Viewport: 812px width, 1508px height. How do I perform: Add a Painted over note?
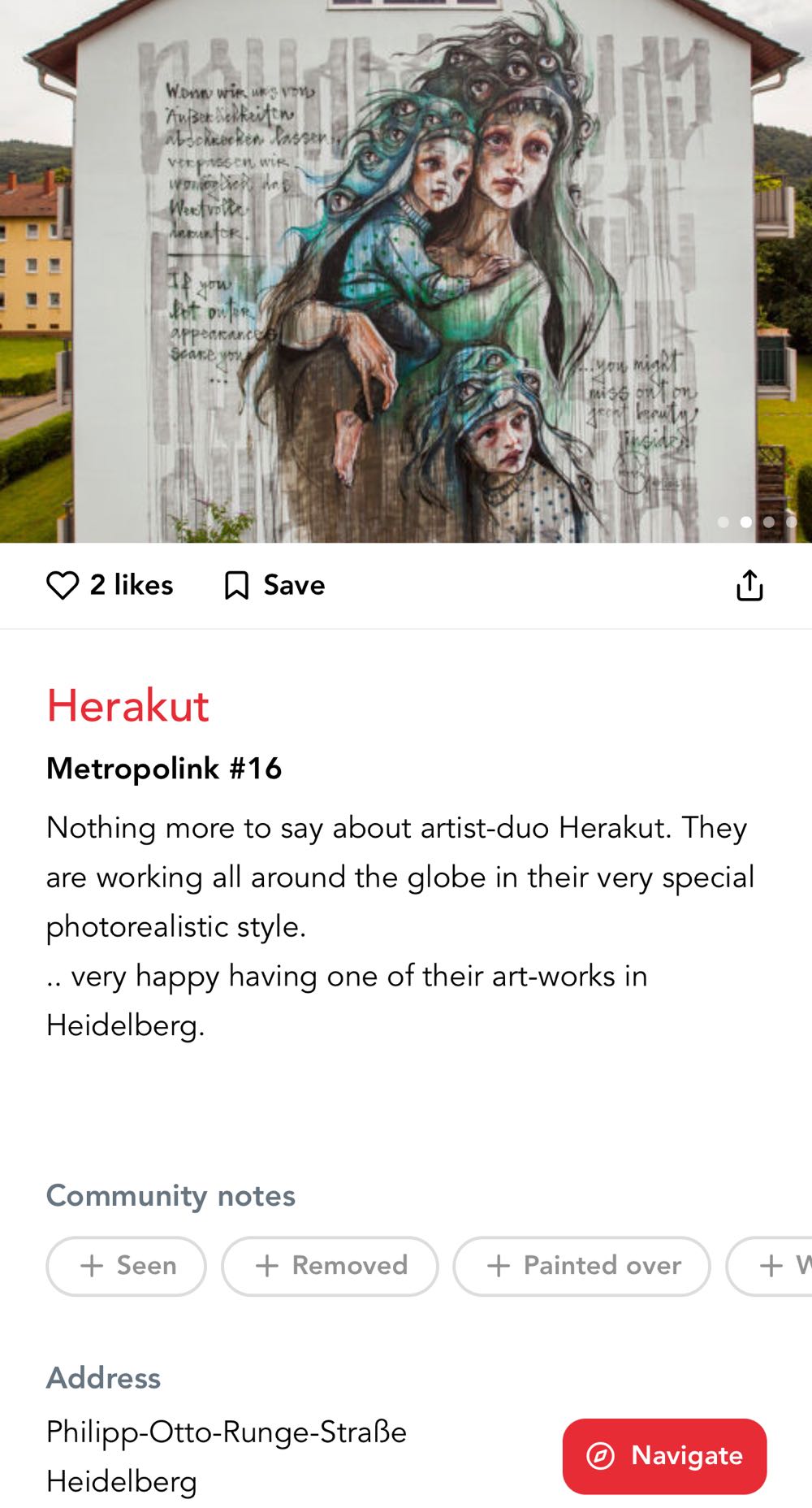(x=581, y=1265)
